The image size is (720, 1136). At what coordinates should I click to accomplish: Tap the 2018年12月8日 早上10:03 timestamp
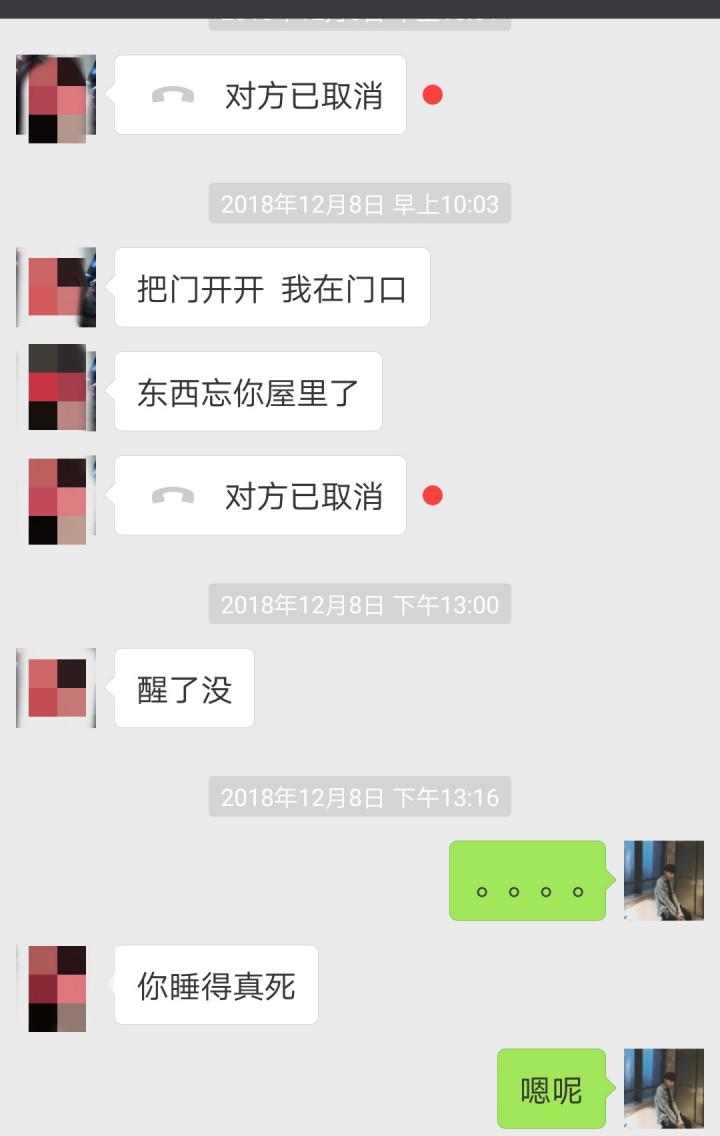(x=360, y=204)
